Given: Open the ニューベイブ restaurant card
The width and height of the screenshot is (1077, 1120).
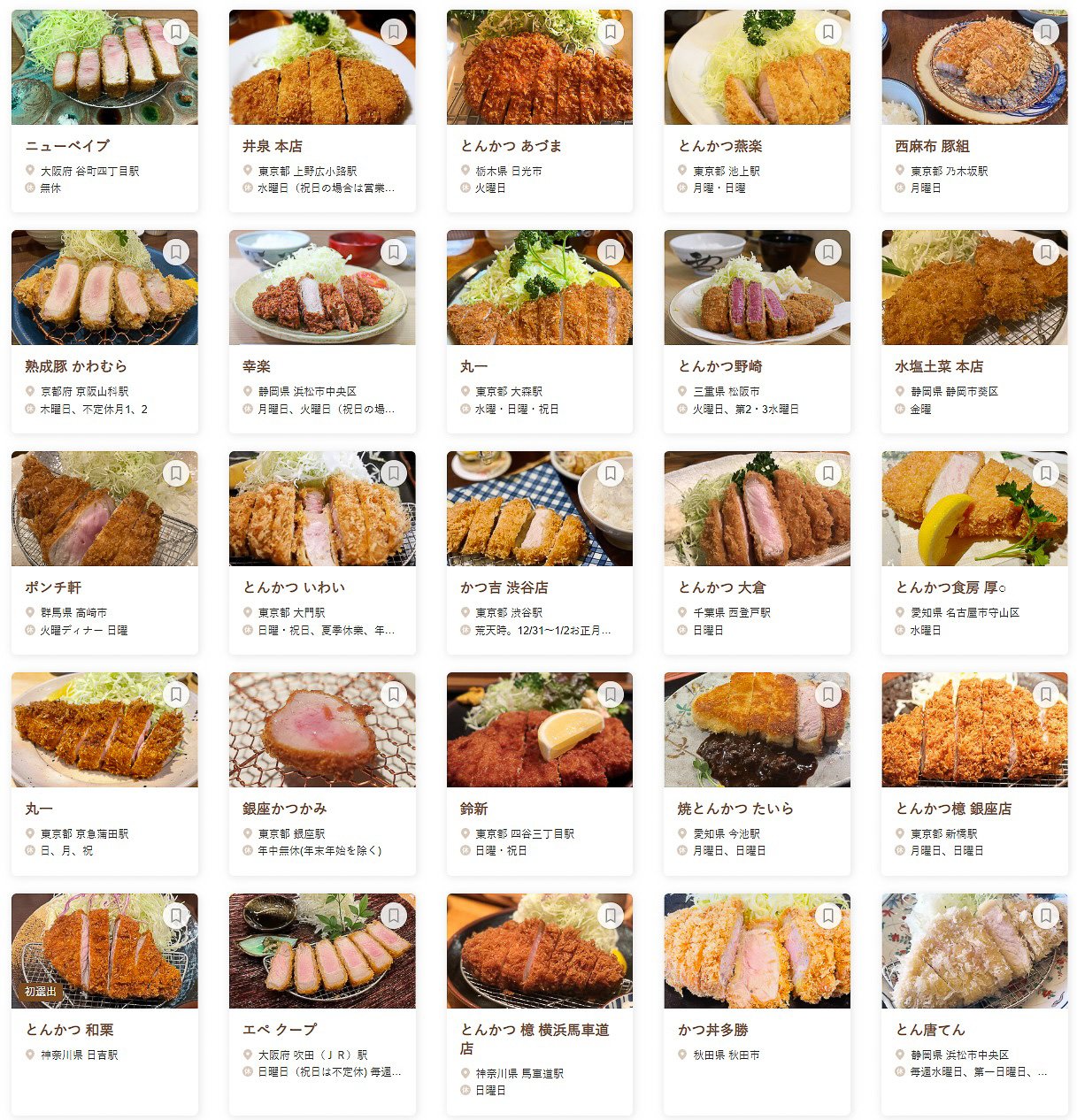Looking at the screenshot, I should coord(104,146).
